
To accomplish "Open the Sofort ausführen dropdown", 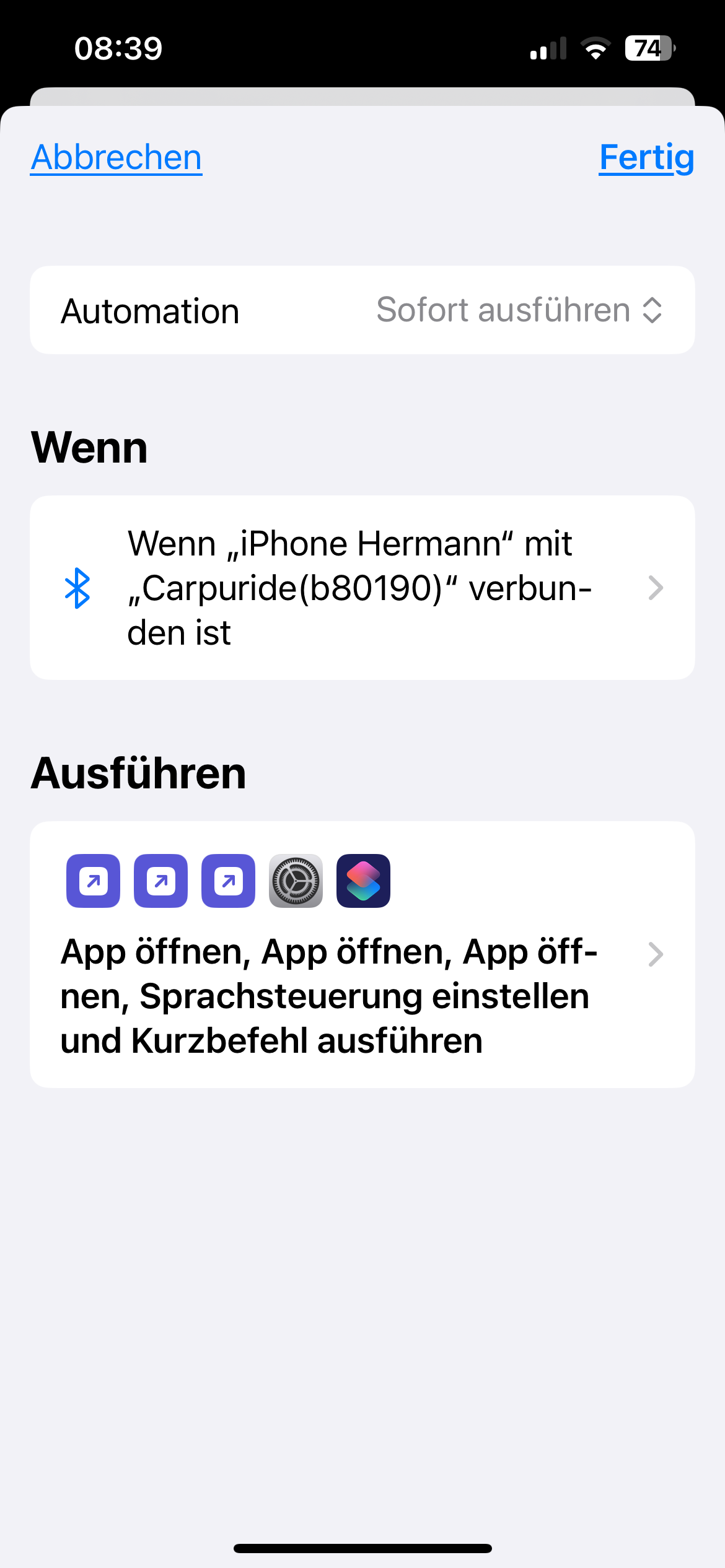I will [519, 310].
